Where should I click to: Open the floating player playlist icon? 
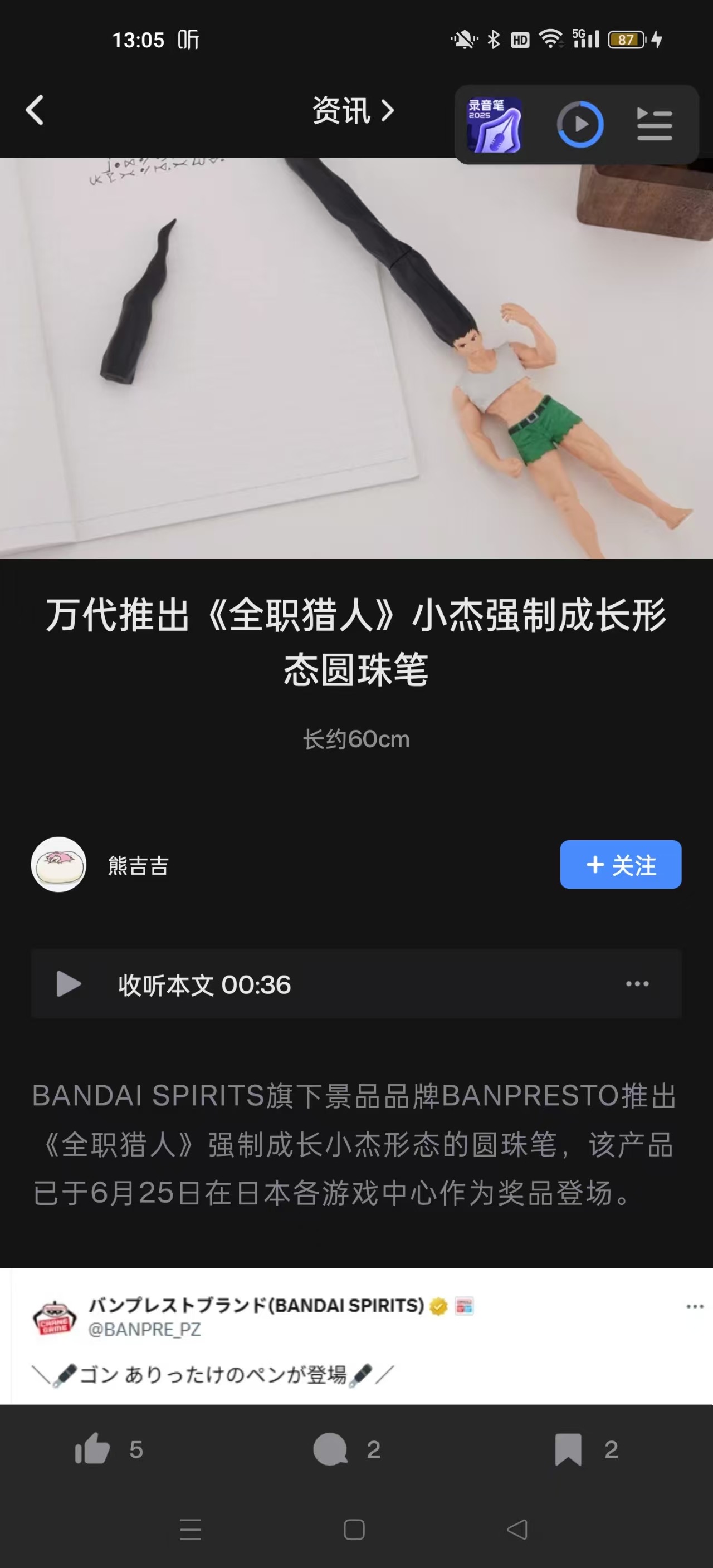tap(655, 124)
